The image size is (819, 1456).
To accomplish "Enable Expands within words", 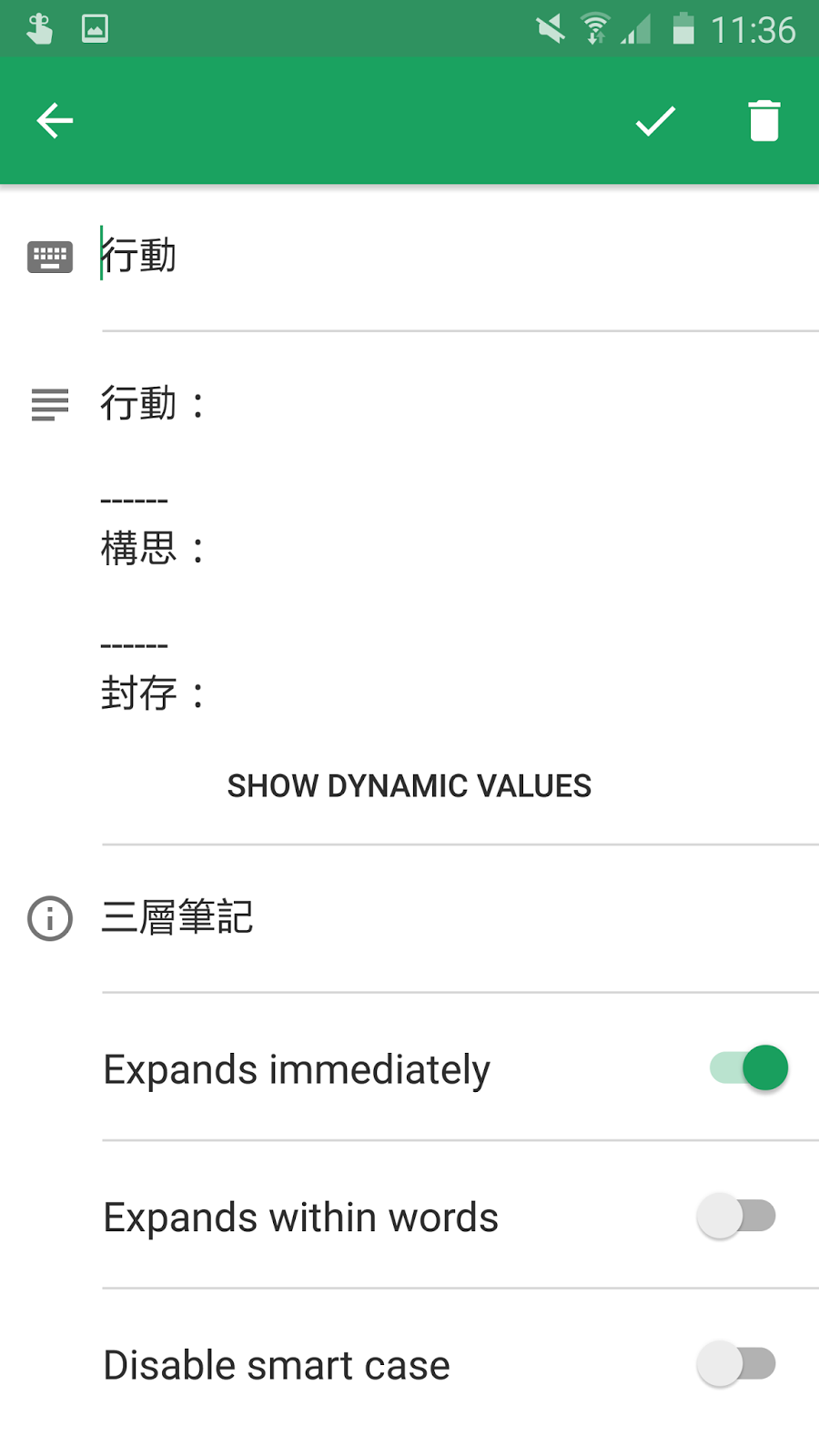I will 736,1216.
